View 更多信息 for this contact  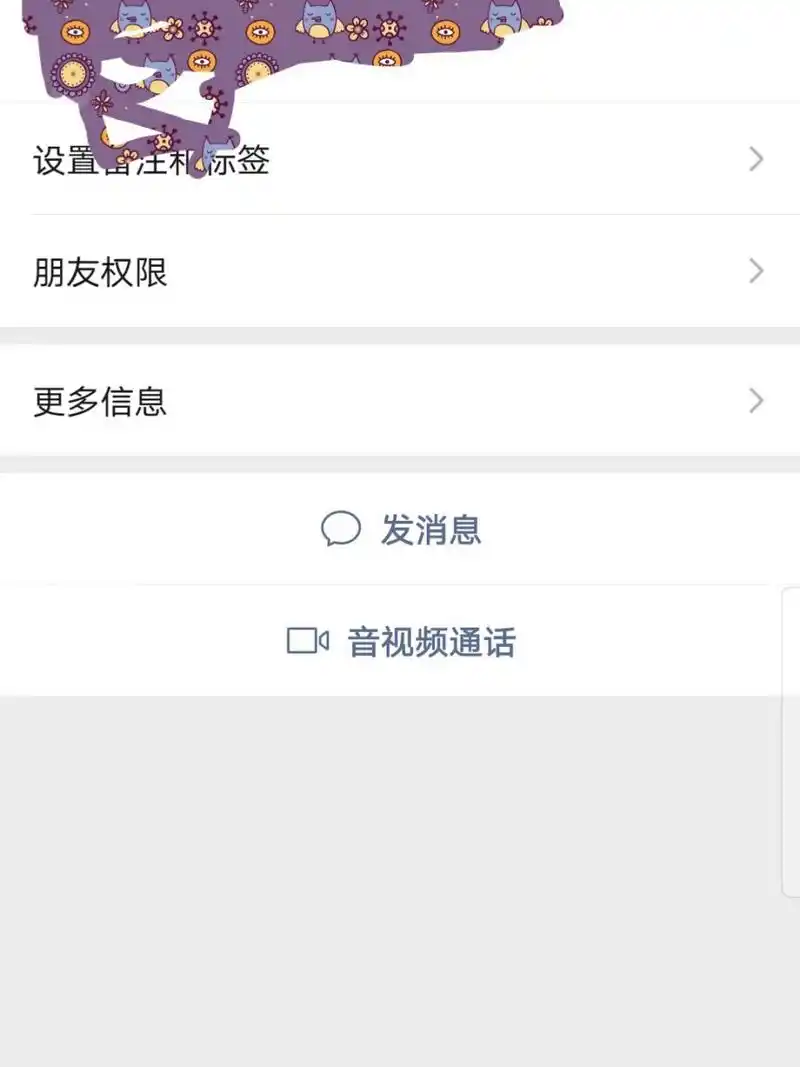[100, 401]
